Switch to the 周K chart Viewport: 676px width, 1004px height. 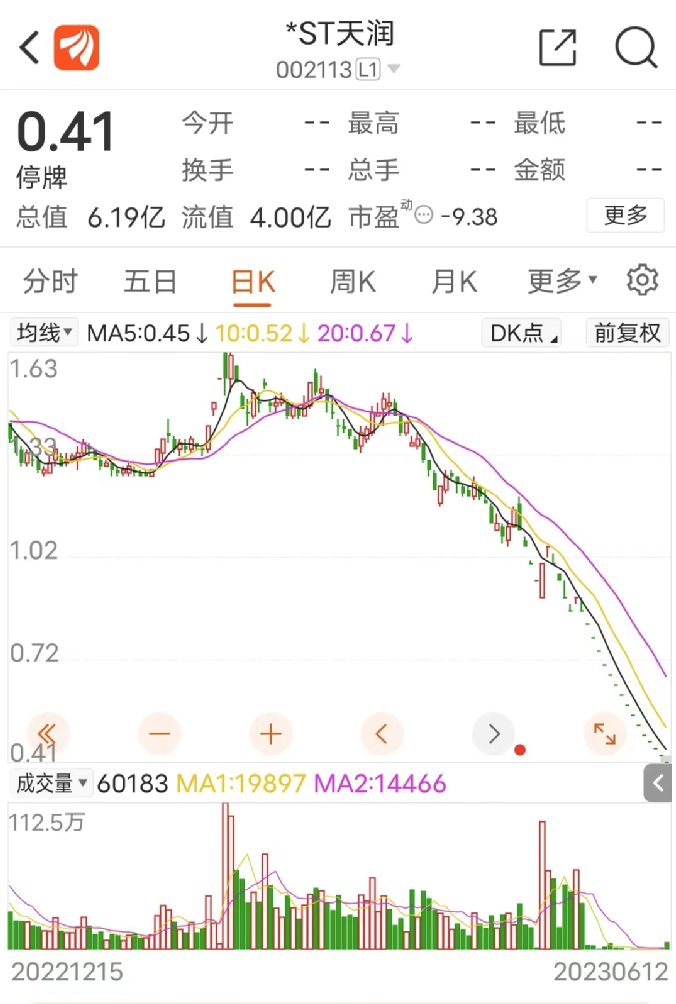pos(353,281)
